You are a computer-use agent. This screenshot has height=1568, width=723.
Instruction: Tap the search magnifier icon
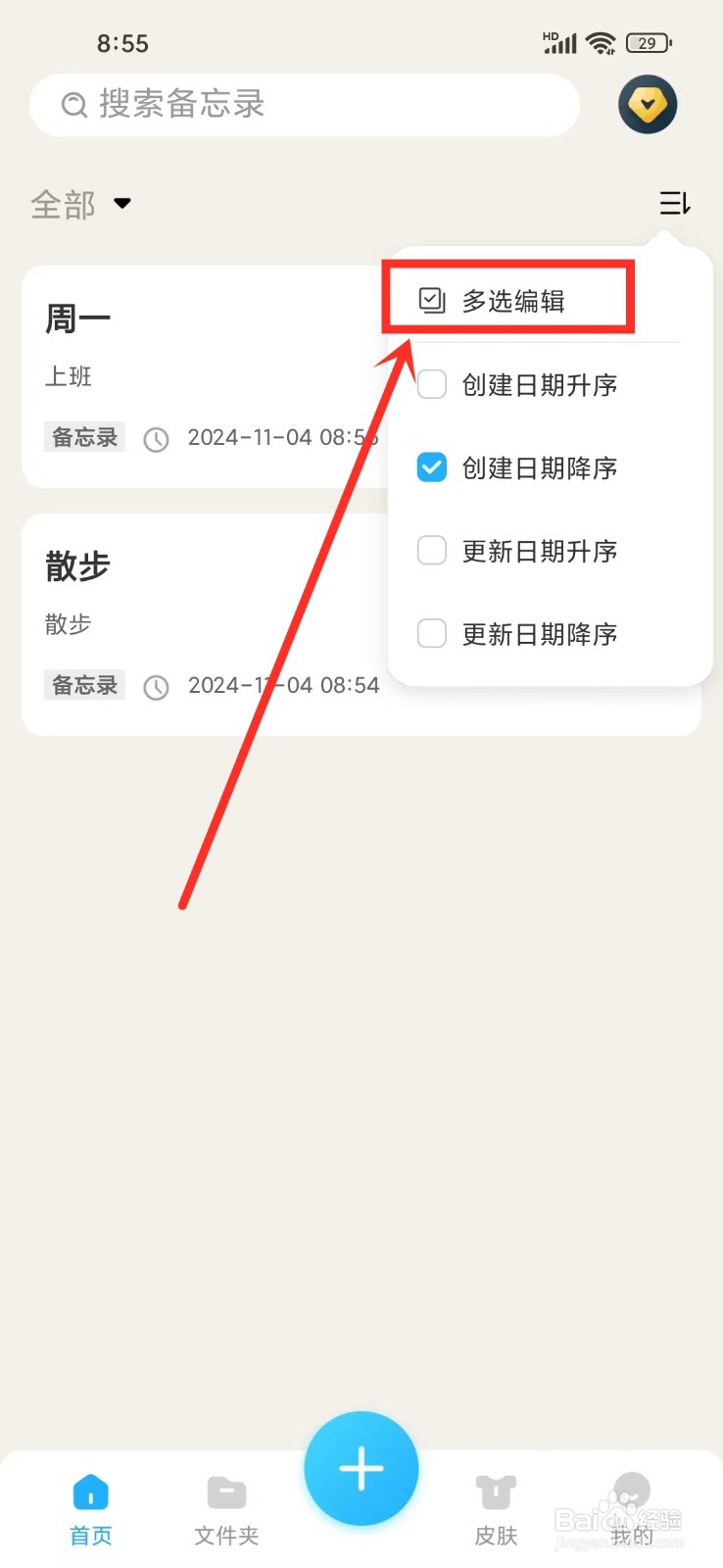click(73, 104)
